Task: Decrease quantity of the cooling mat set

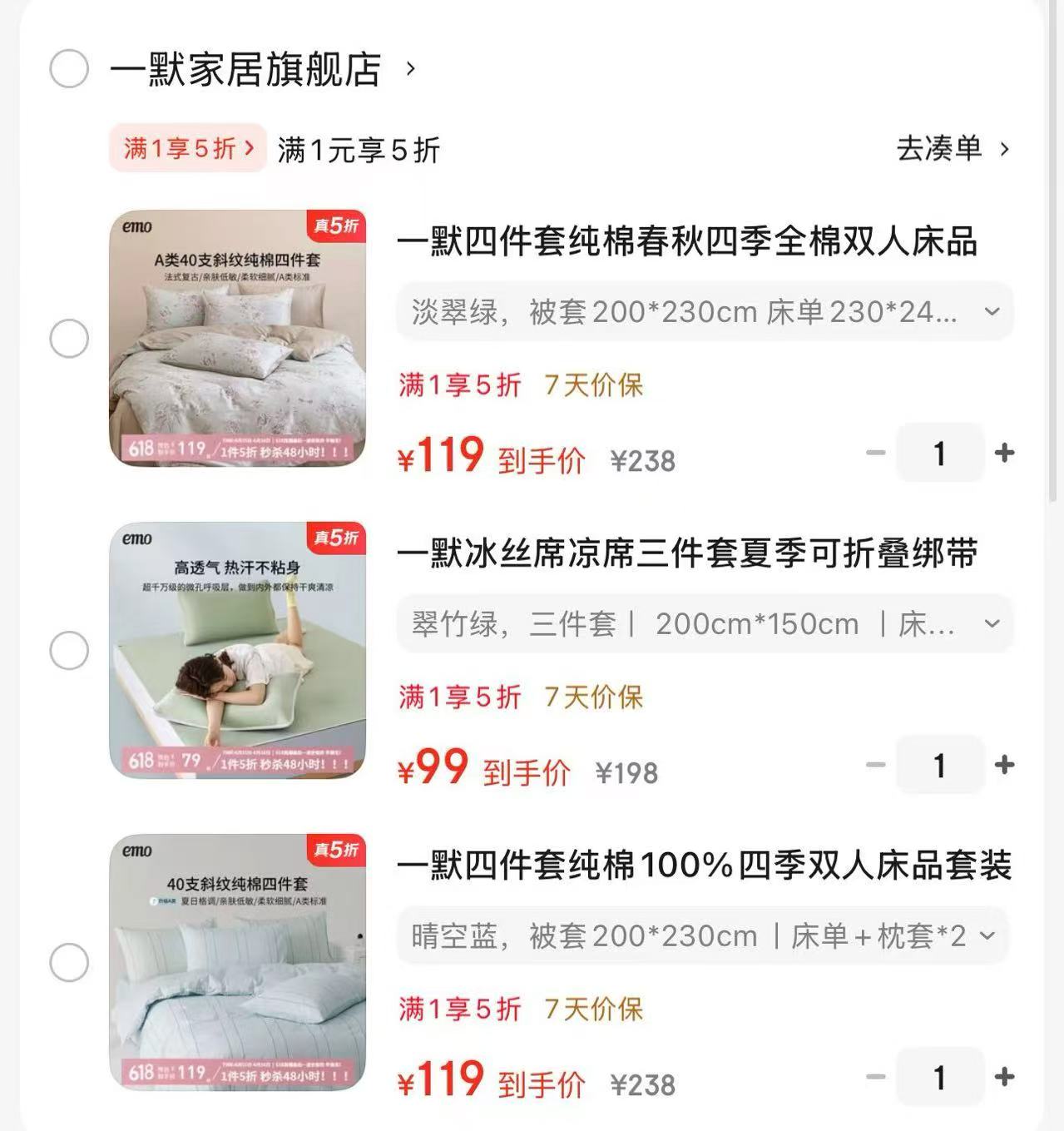Action: pyautogui.click(x=873, y=766)
